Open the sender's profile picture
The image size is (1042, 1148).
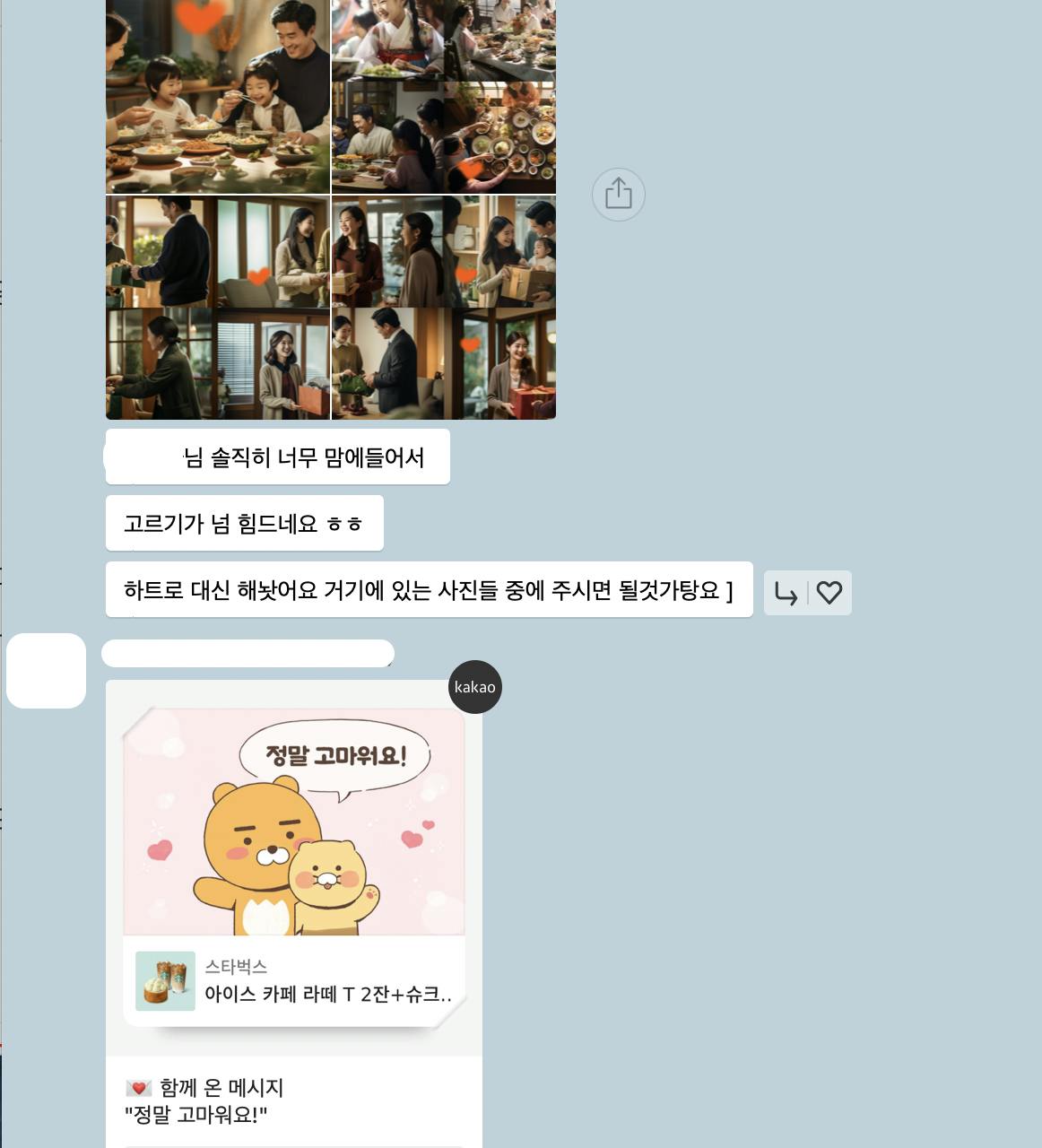[46, 671]
